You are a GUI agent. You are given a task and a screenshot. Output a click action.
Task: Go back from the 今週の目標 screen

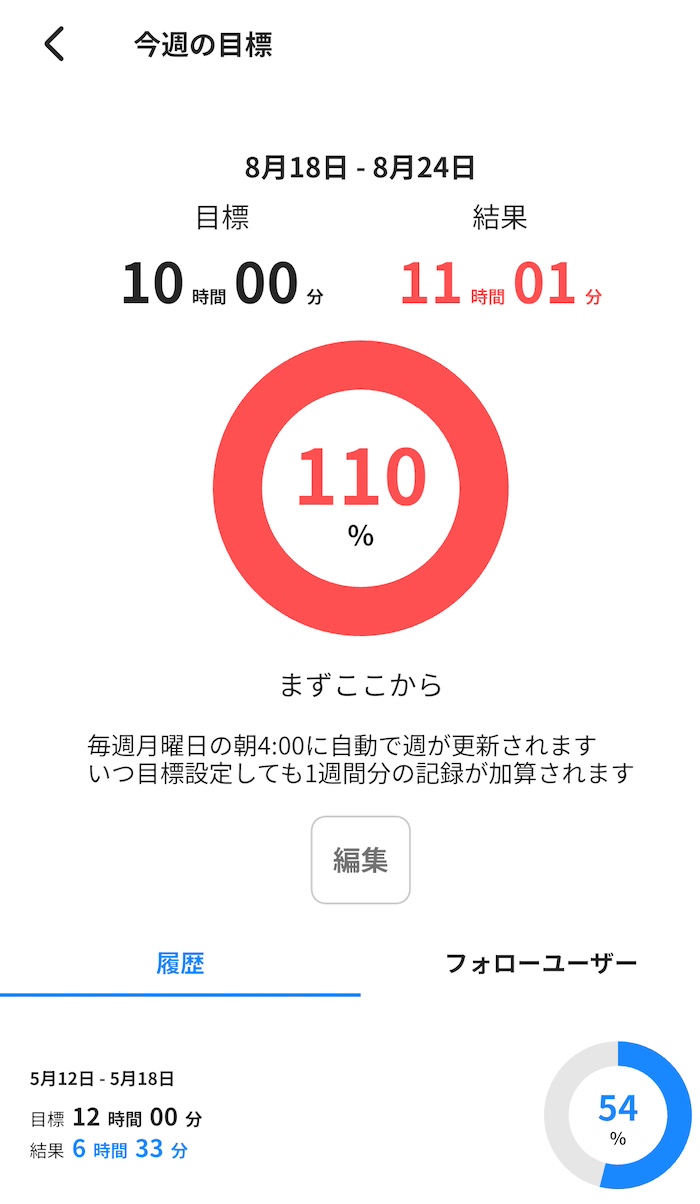pyautogui.click(x=55, y=44)
